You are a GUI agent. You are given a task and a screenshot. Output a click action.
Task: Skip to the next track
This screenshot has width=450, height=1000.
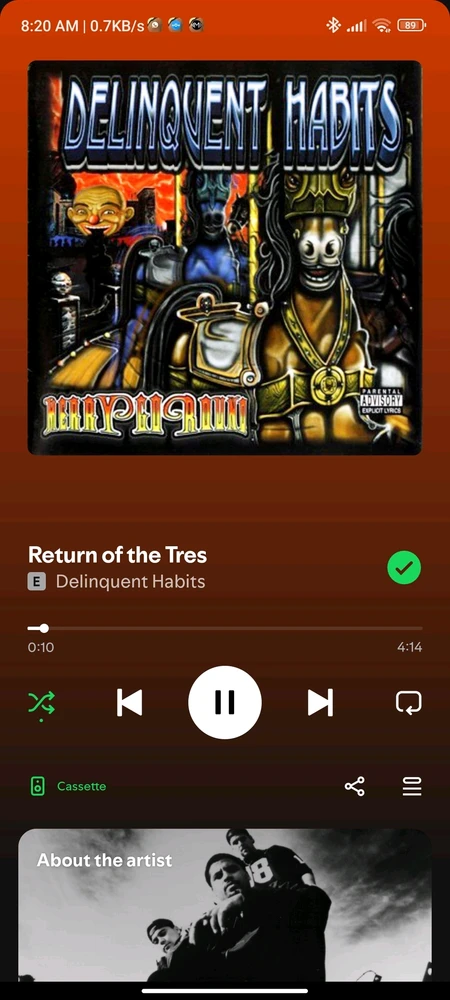[x=320, y=703]
